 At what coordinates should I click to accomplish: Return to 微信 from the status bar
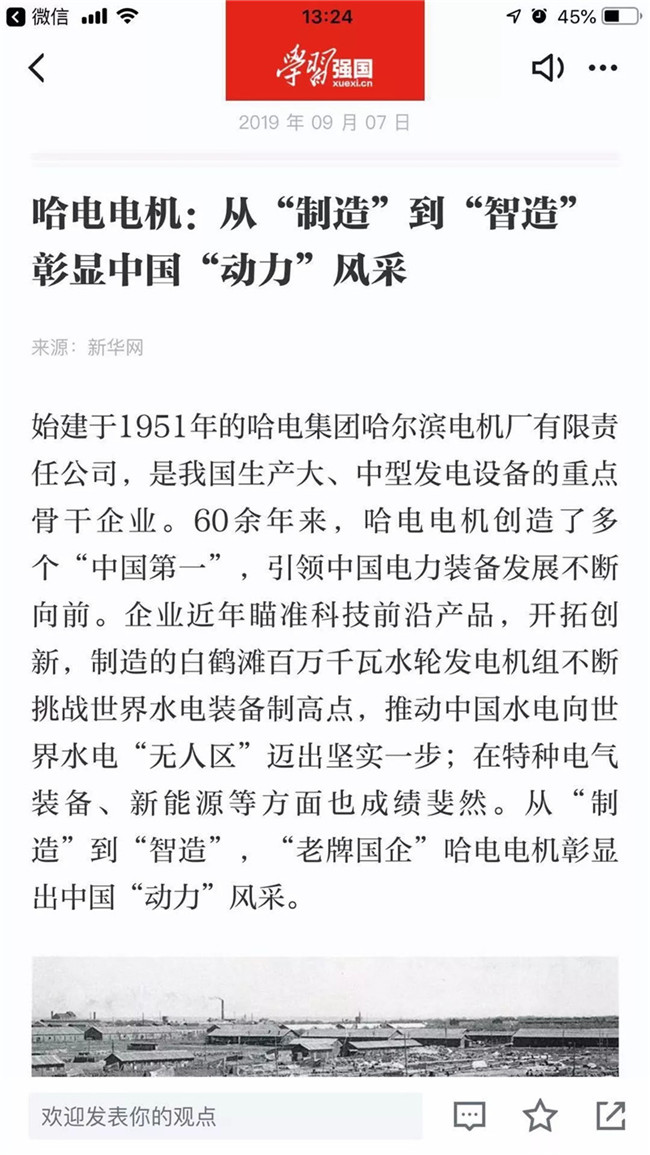click(37, 16)
